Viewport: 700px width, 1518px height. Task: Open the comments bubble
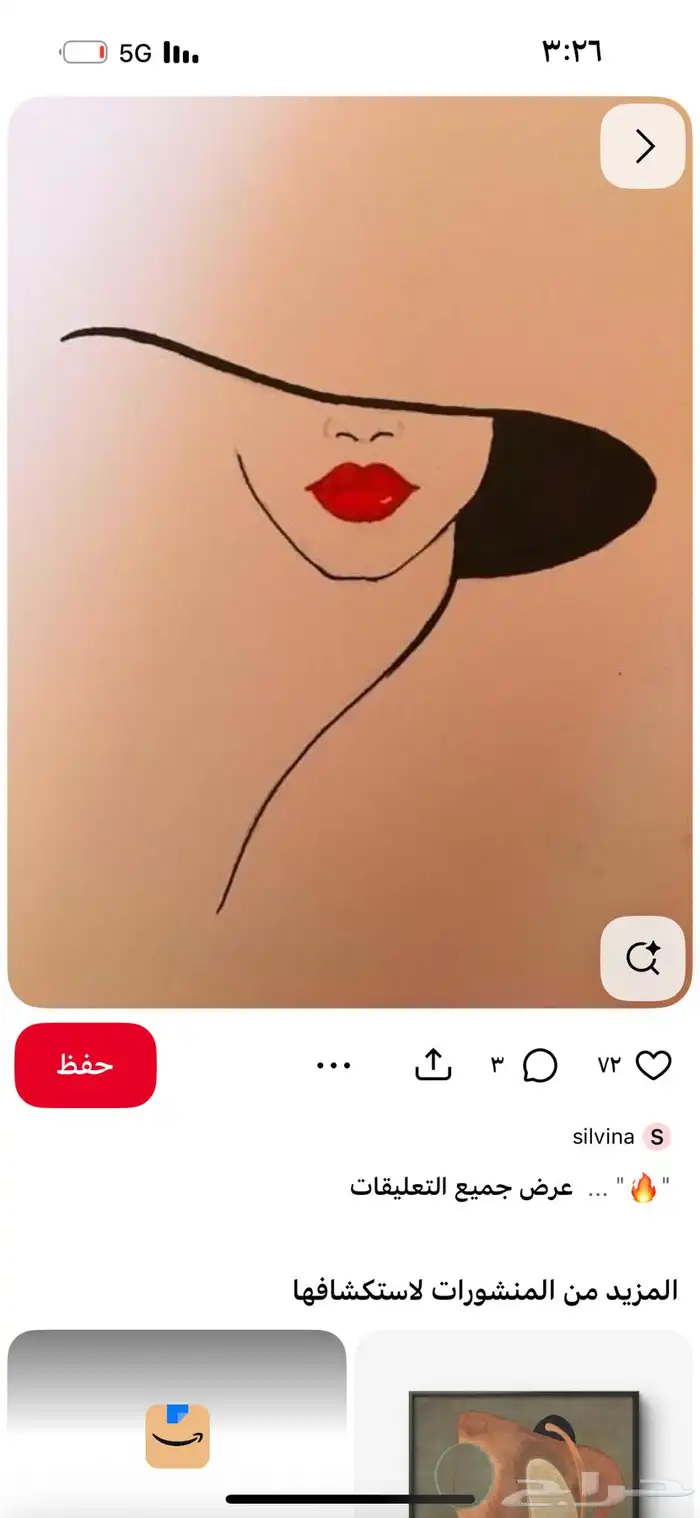tap(540, 1066)
